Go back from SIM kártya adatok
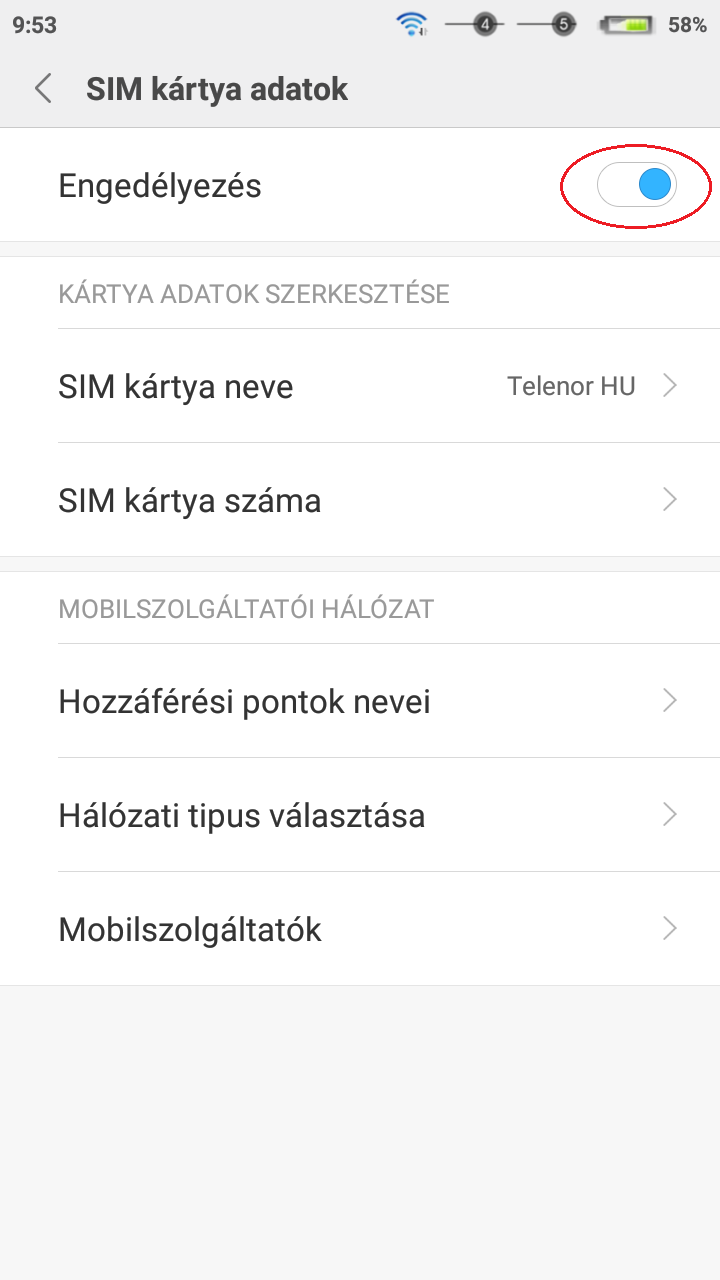 tap(43, 88)
